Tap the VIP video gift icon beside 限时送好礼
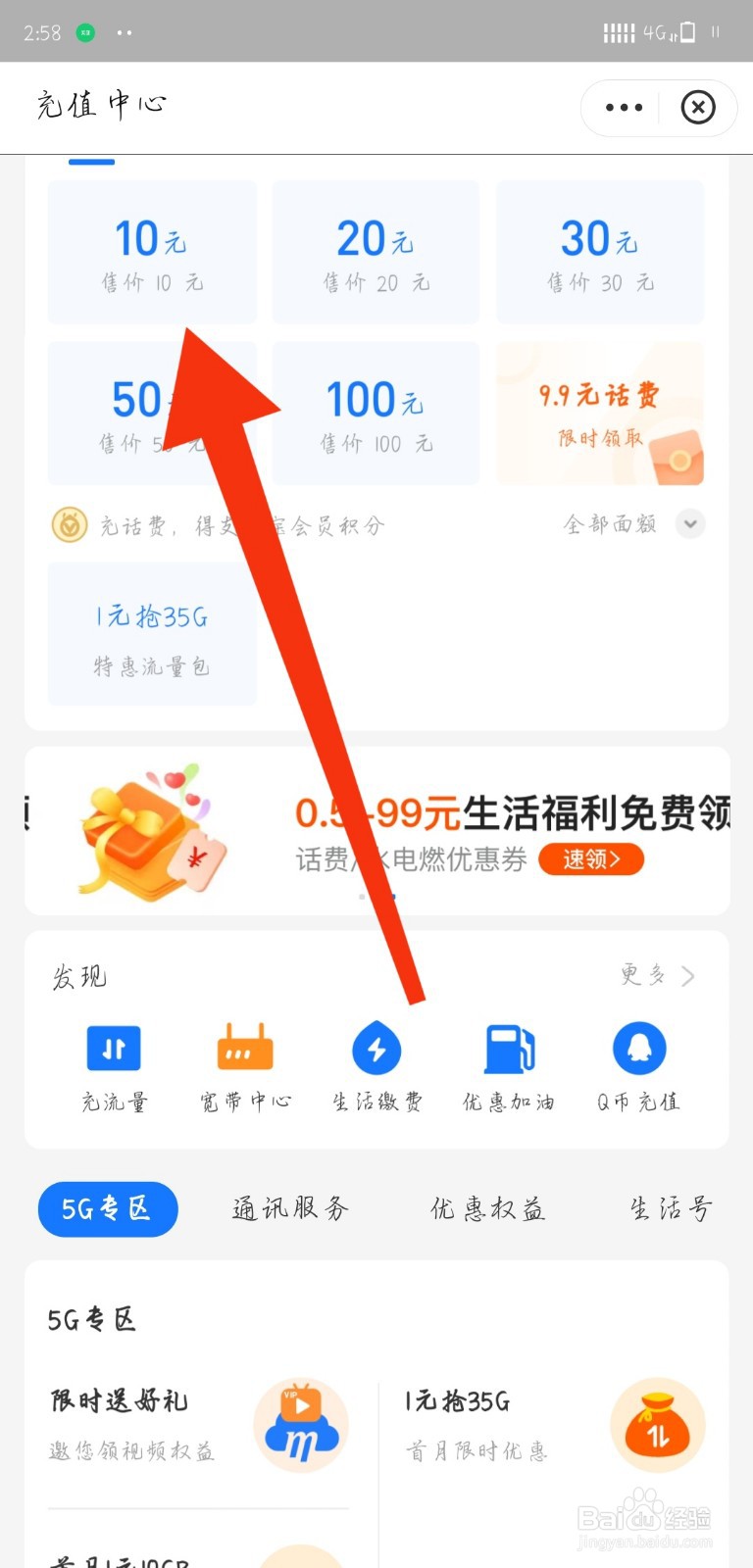Viewport: 753px width, 1568px height. [301, 1426]
